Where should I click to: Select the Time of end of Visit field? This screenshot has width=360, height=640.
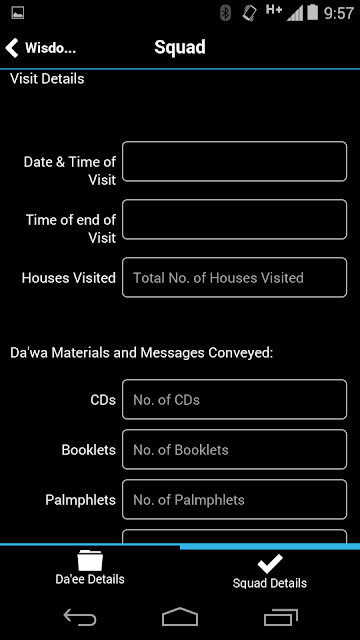click(x=234, y=219)
